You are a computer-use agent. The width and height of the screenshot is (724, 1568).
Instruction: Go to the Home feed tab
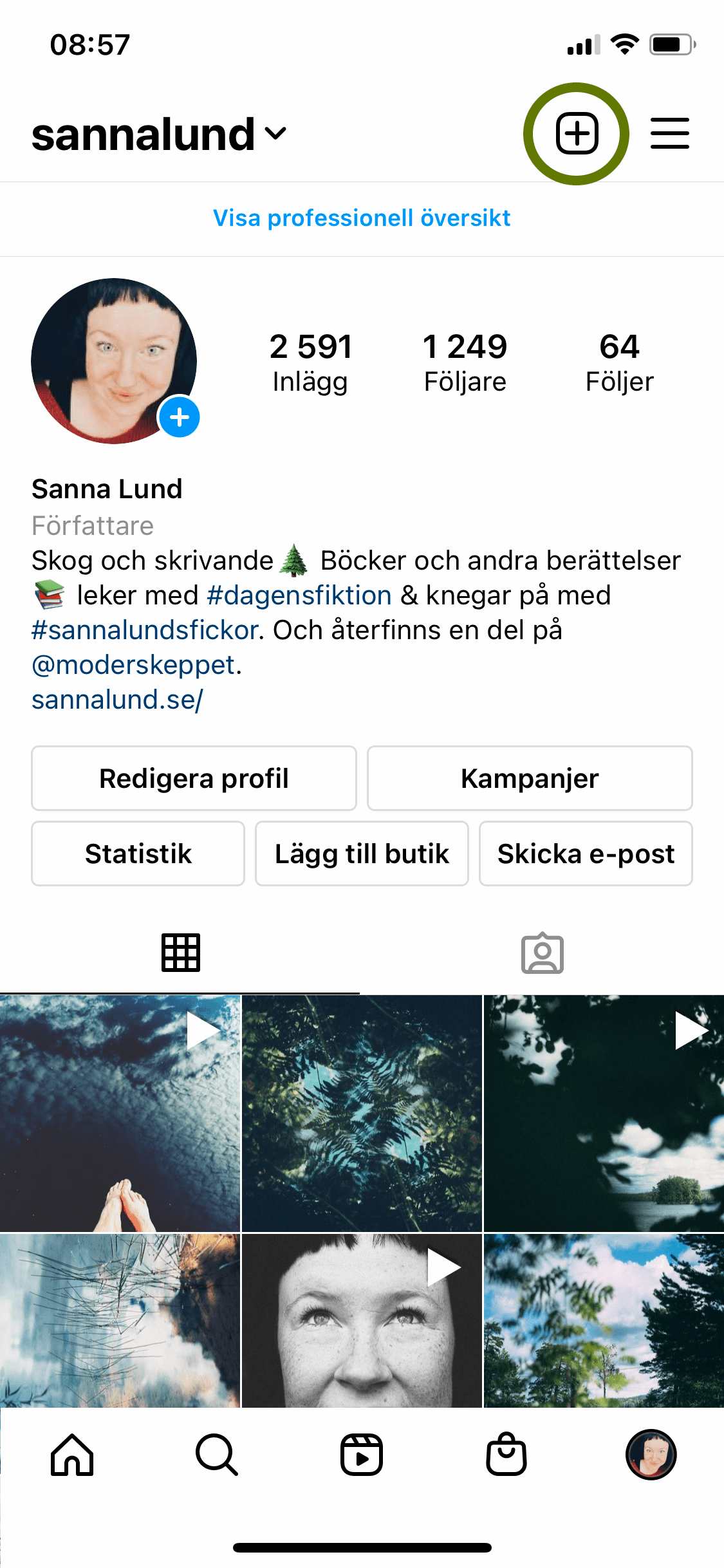[x=72, y=1455]
